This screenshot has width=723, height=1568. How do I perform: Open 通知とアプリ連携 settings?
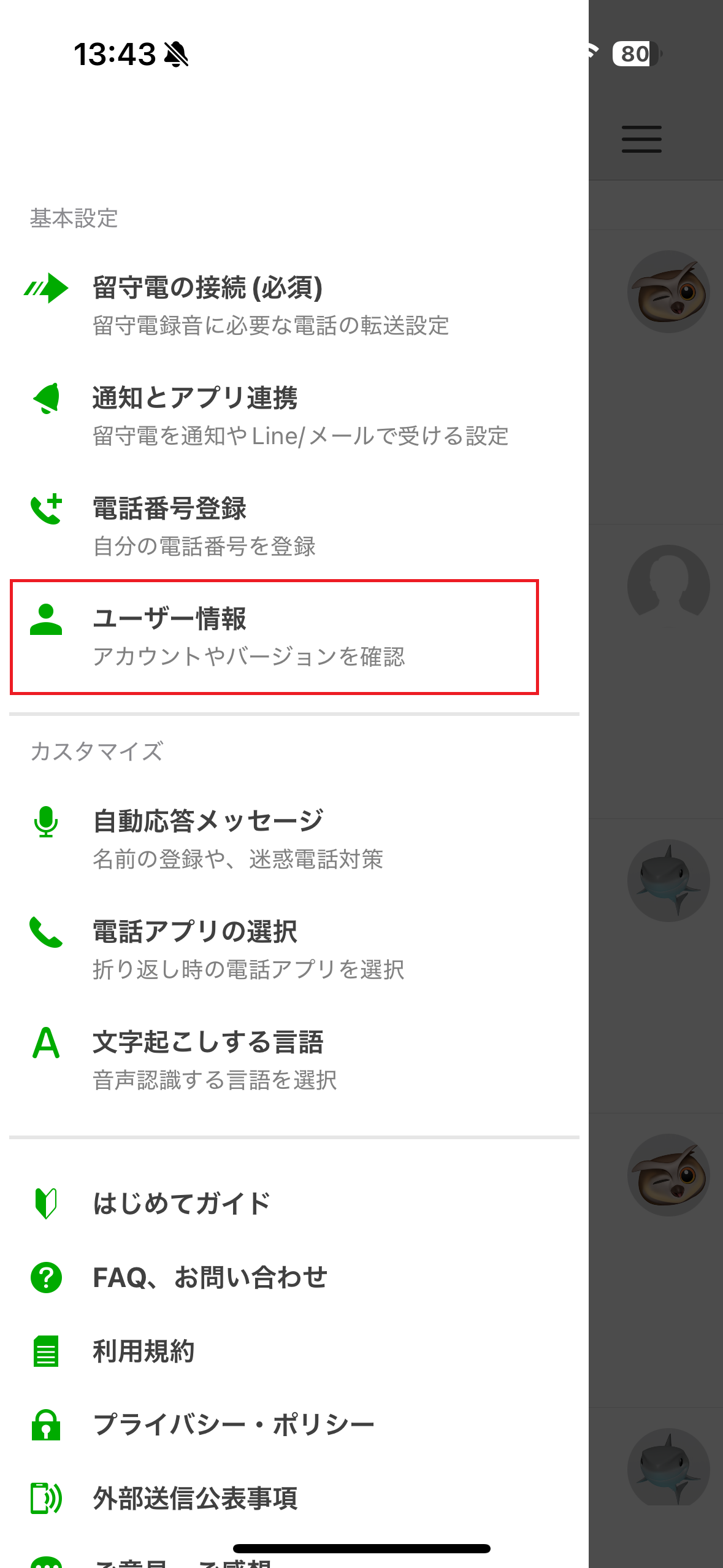pos(270,416)
